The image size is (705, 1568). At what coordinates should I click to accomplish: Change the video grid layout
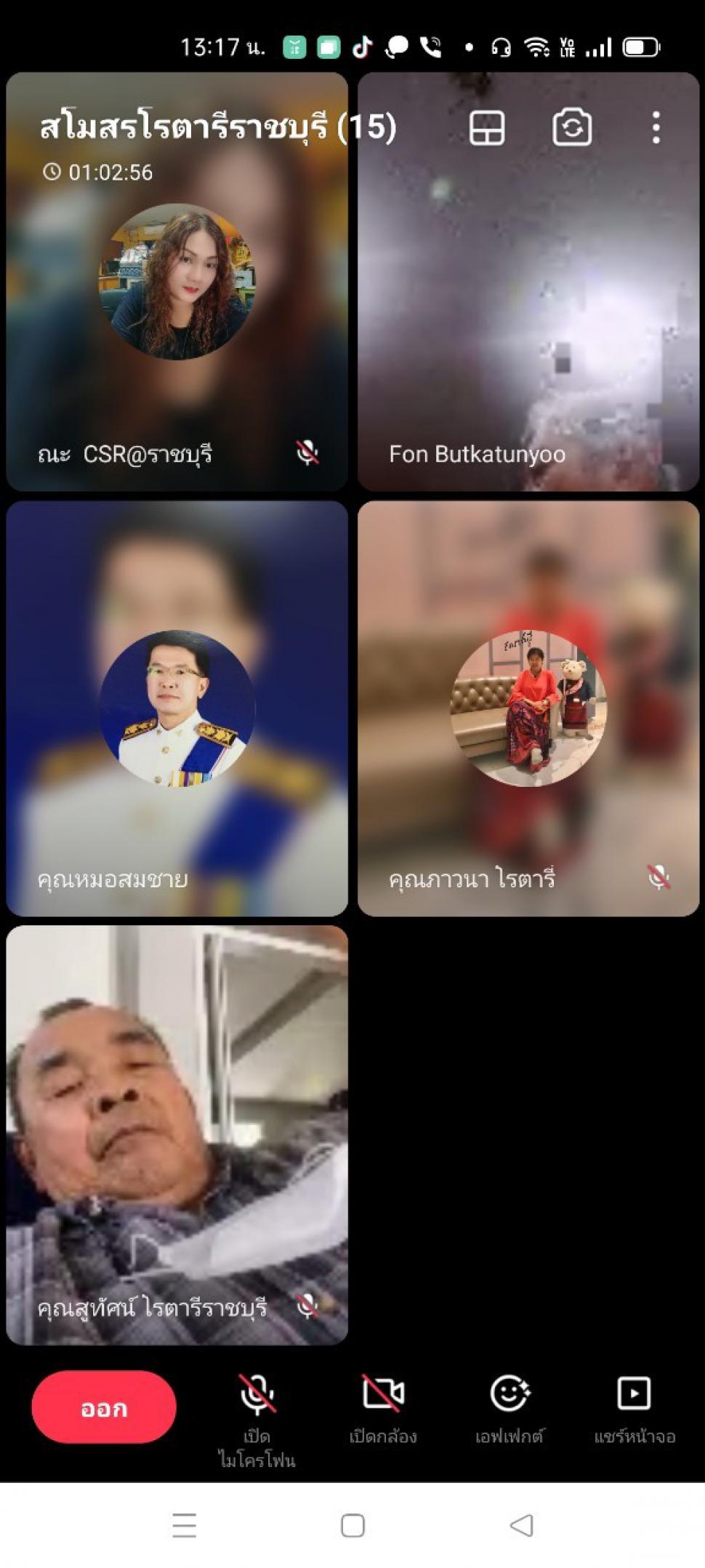tap(486, 129)
